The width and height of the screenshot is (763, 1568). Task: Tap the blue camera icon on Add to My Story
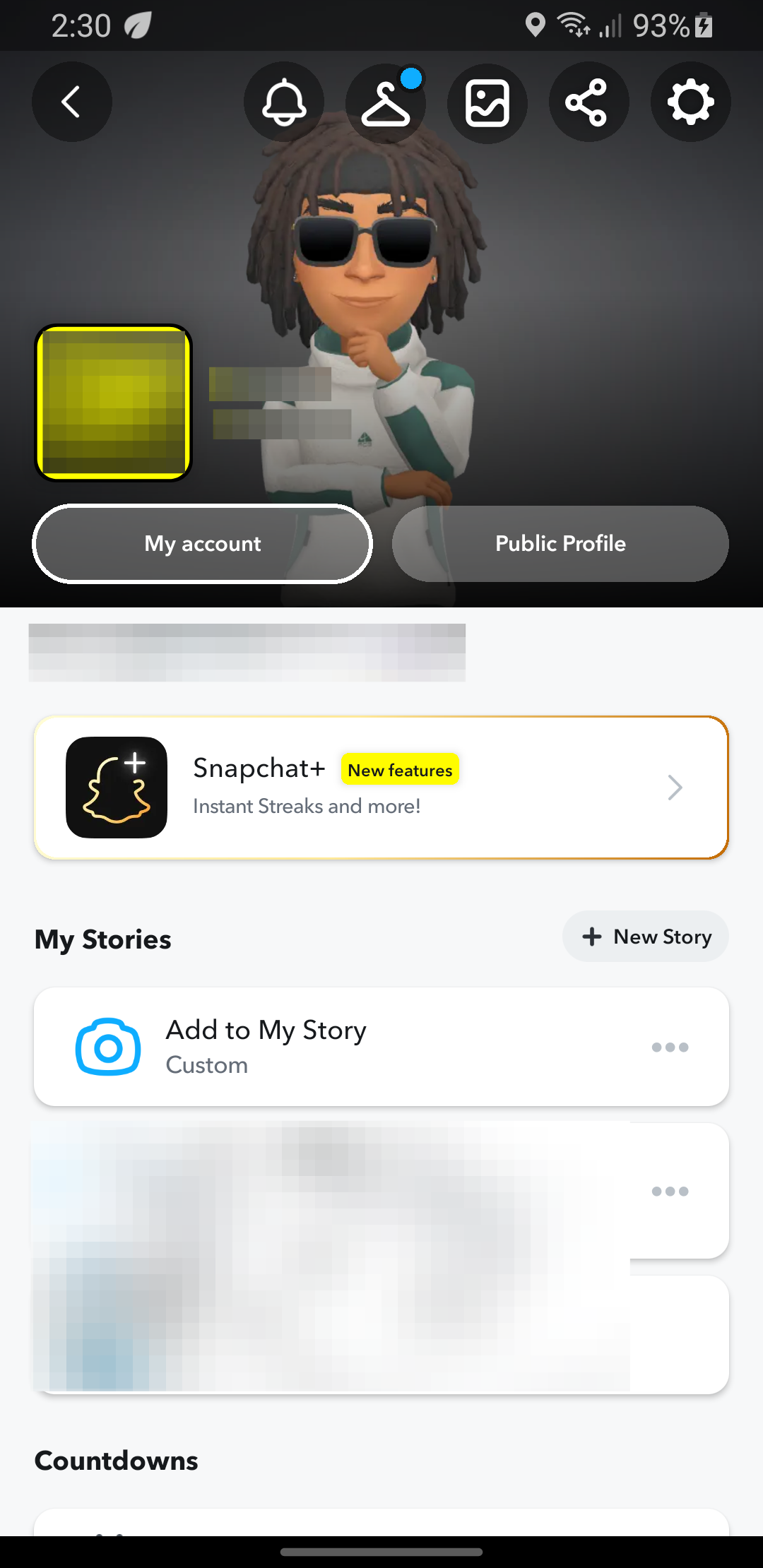(107, 1047)
